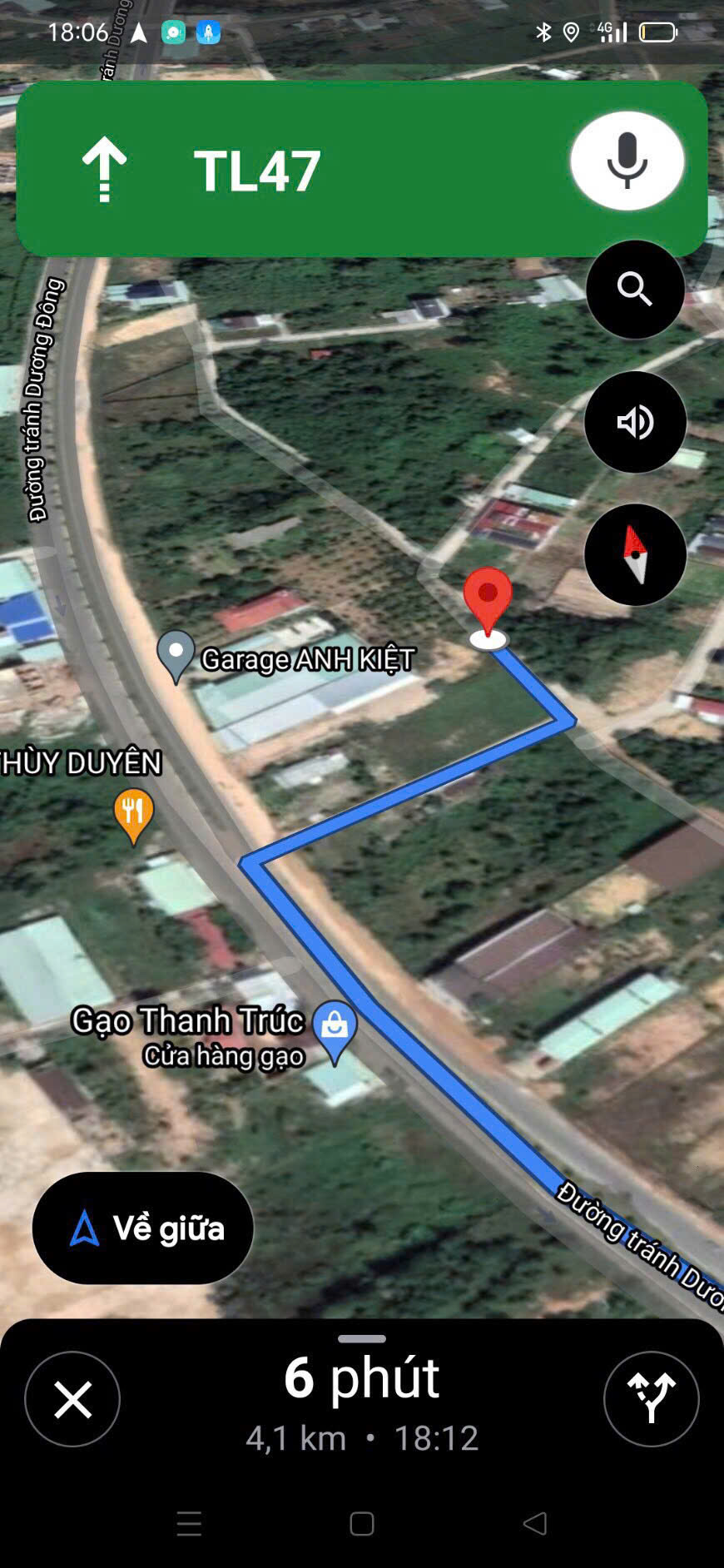Show alternate routes icon
Image resolution: width=724 pixels, height=1568 pixels.
coord(651,1399)
